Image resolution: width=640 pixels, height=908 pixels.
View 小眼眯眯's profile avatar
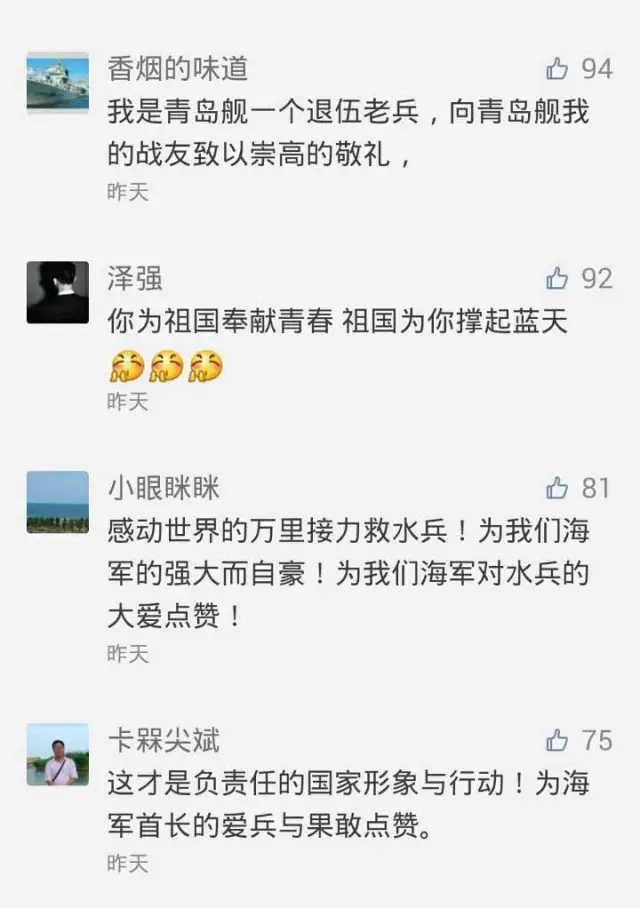(x=57, y=502)
